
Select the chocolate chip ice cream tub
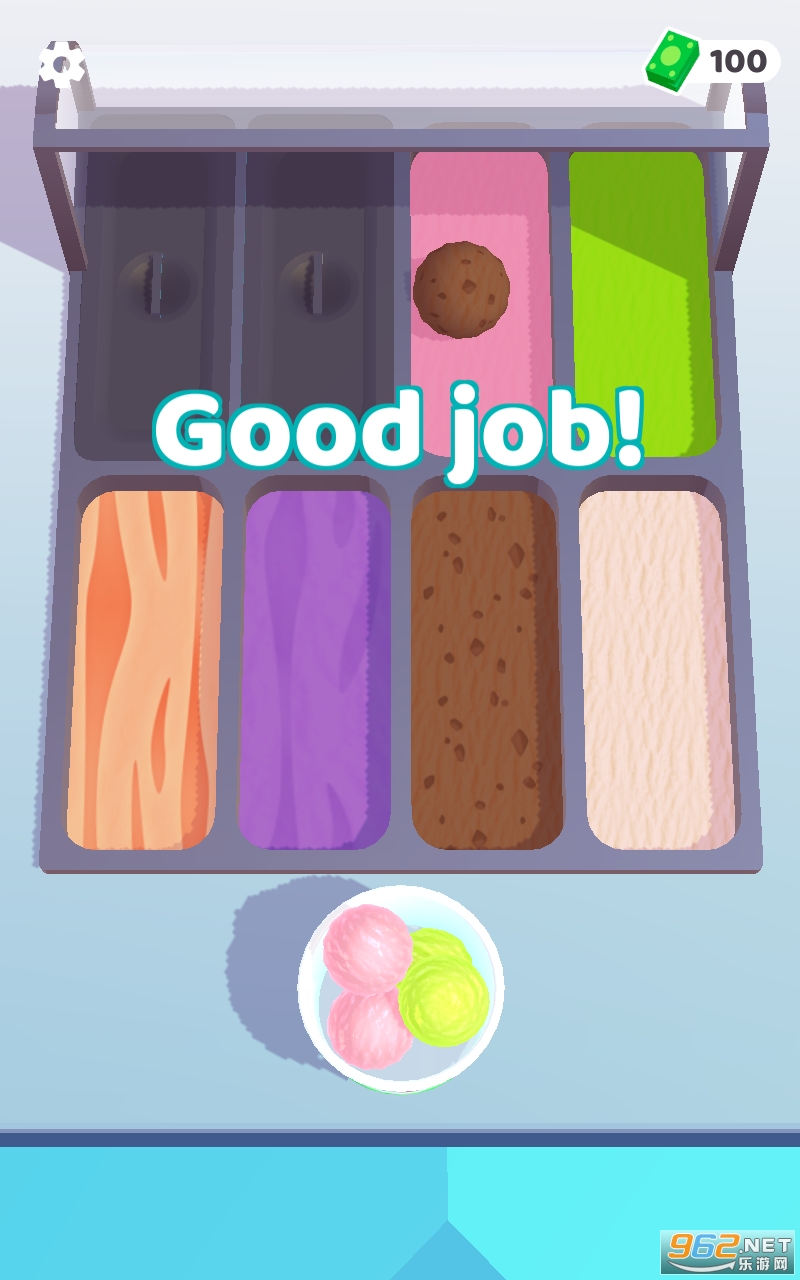tap(486, 670)
